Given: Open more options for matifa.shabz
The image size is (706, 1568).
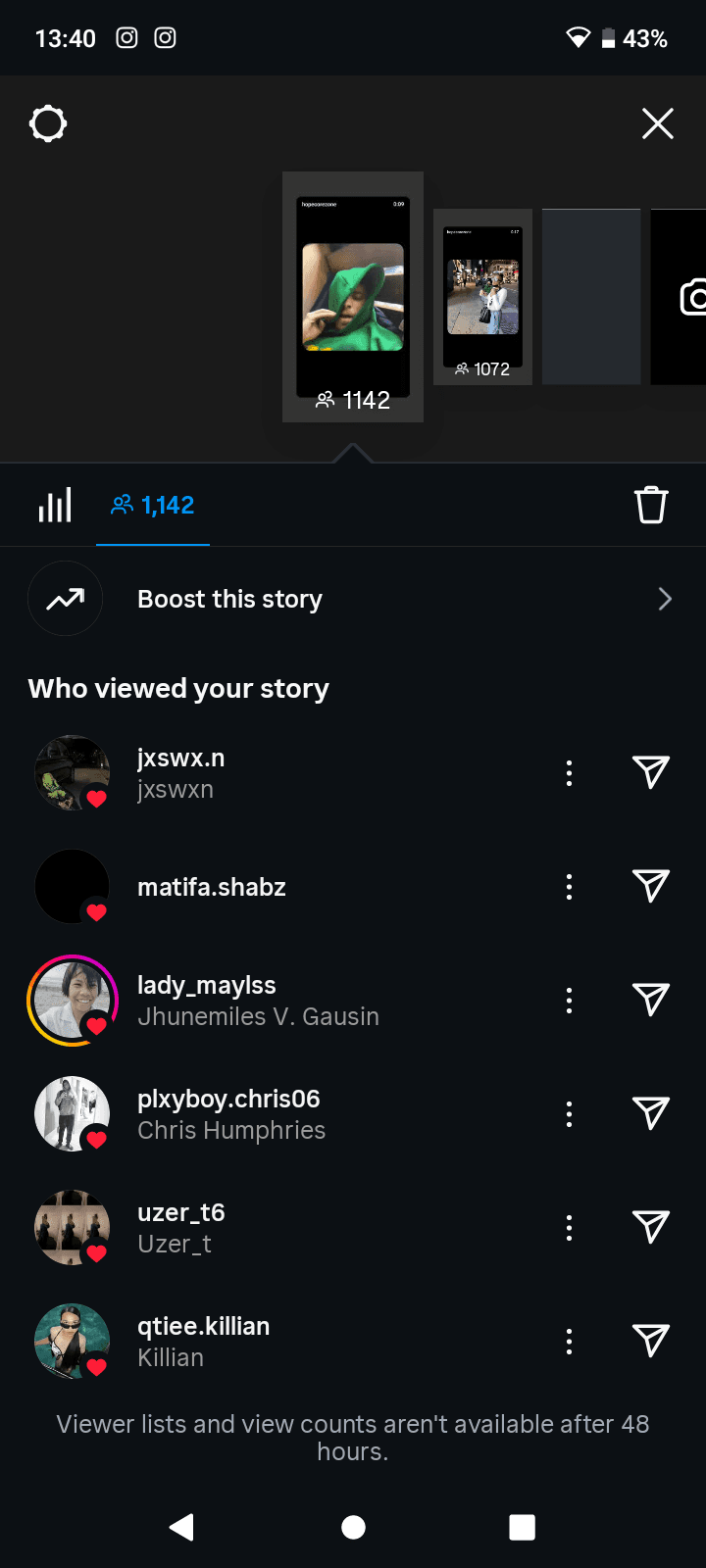Looking at the screenshot, I should [569, 887].
